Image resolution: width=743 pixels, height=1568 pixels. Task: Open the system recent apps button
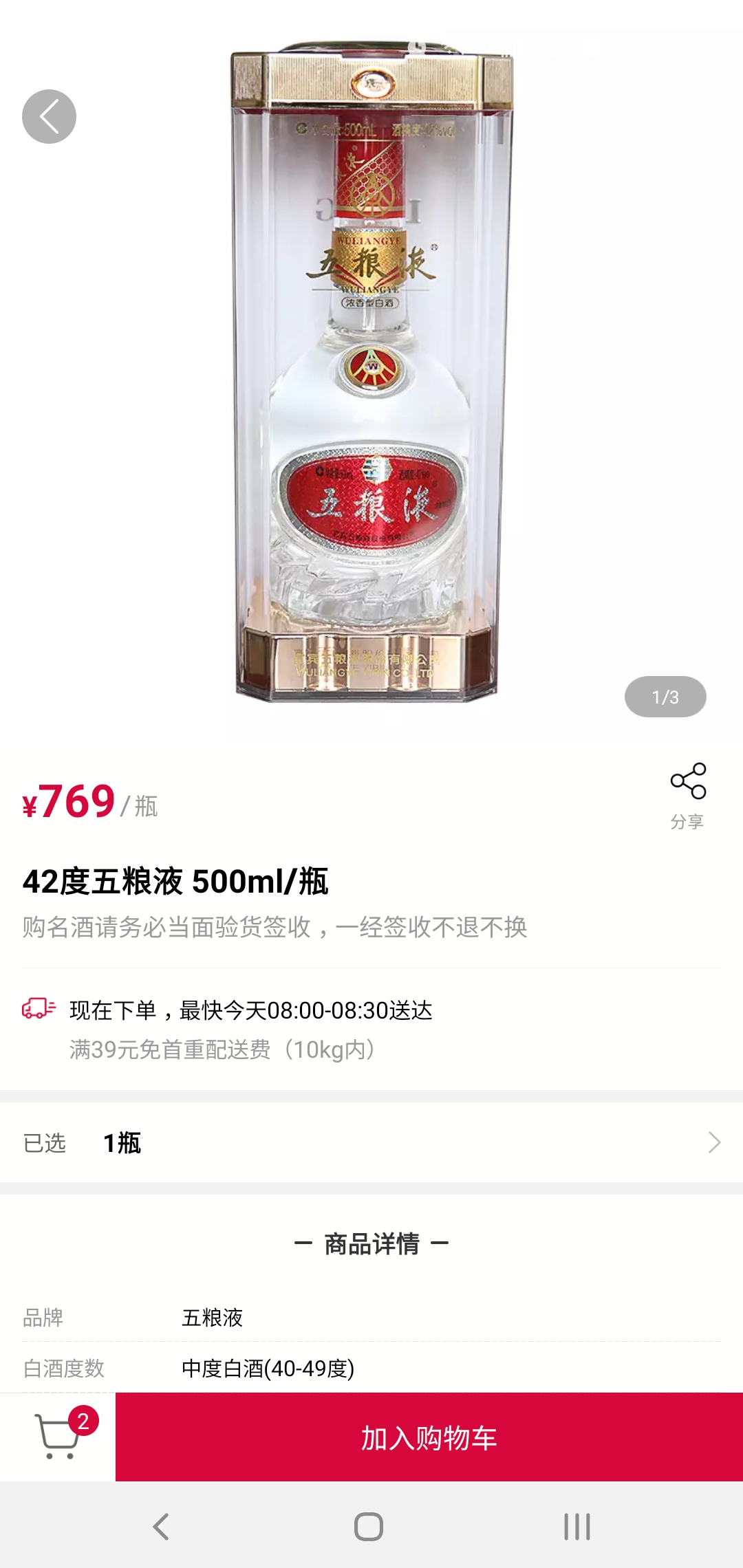[577, 1527]
